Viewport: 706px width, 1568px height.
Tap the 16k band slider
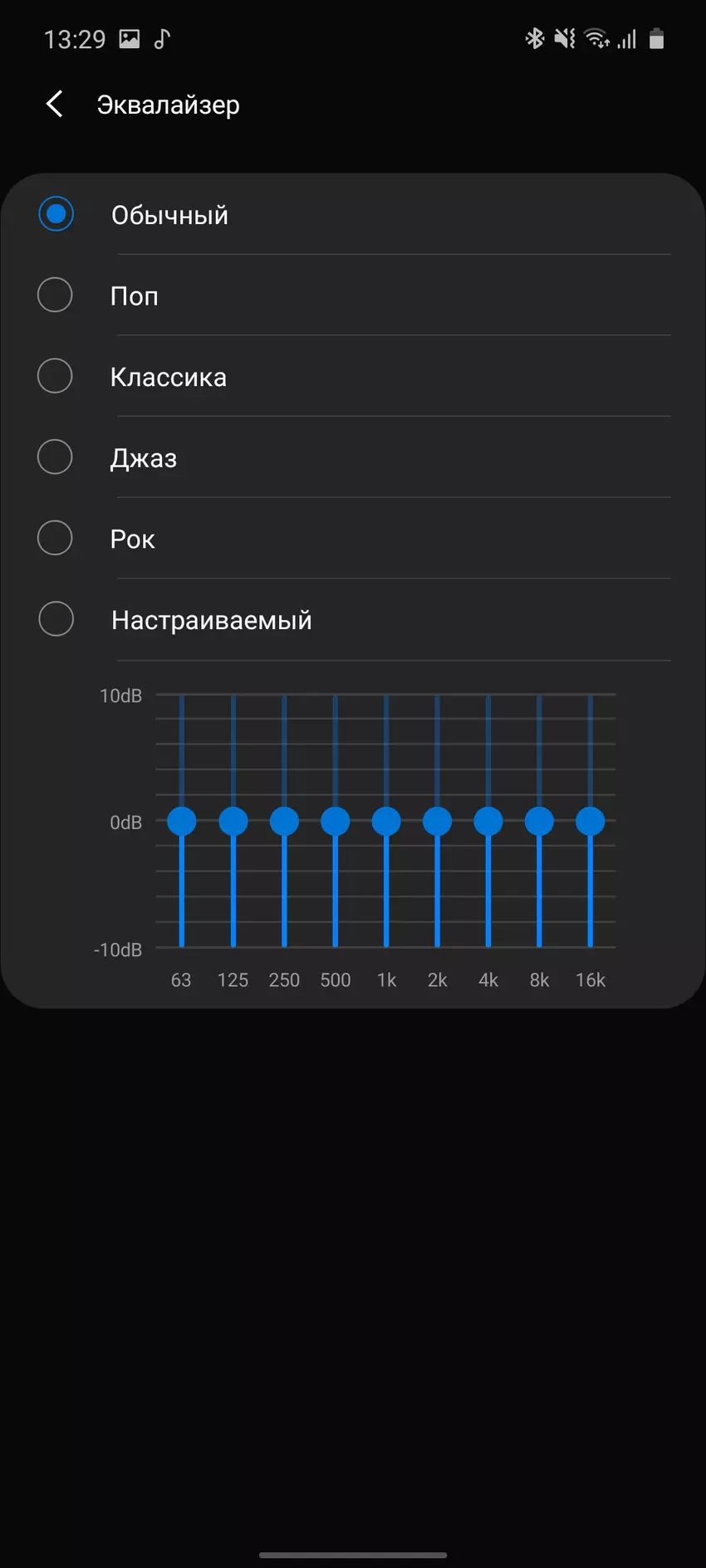click(x=591, y=822)
